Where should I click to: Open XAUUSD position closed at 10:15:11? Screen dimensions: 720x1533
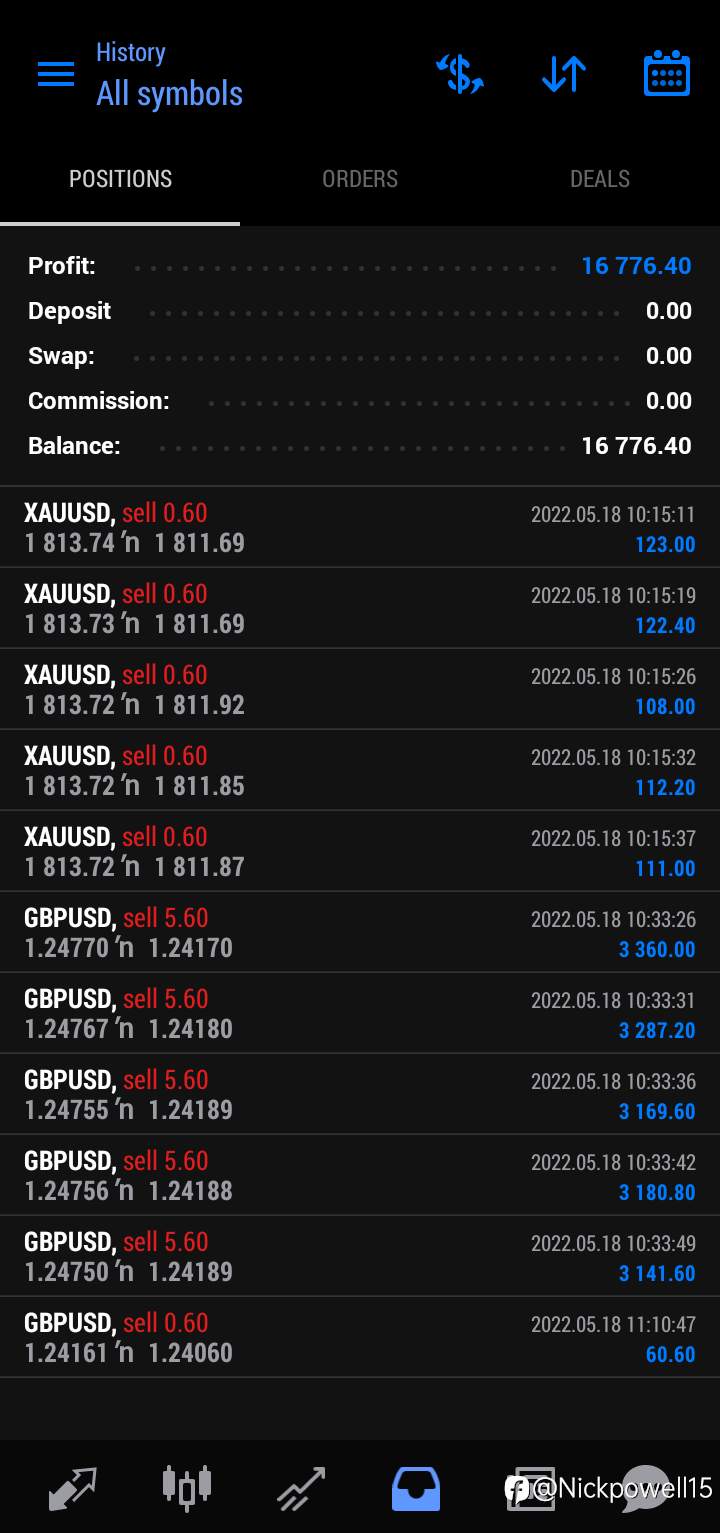pyautogui.click(x=360, y=528)
